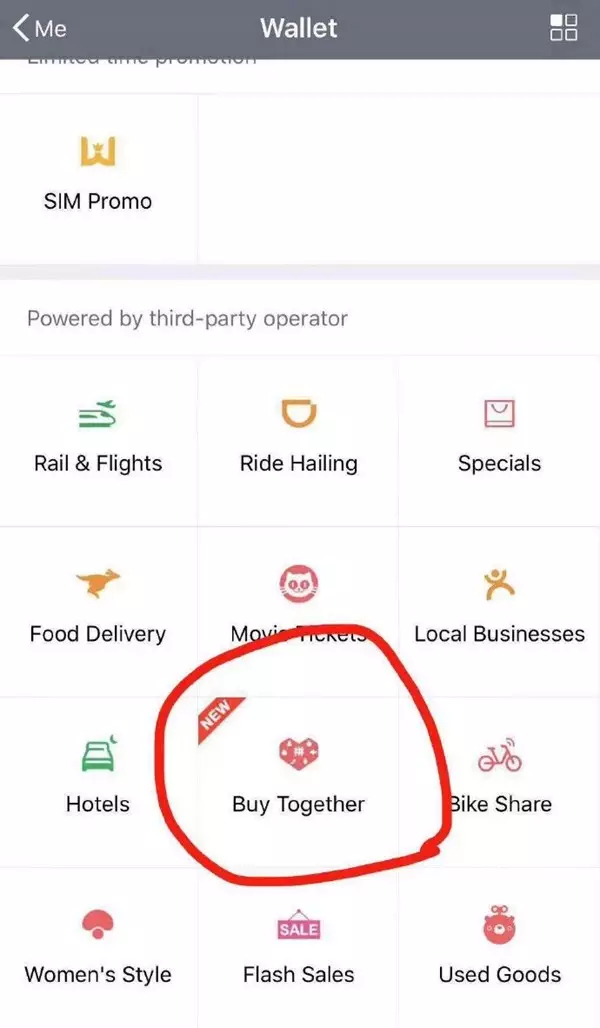Open Hotels booking

[x=98, y=777]
